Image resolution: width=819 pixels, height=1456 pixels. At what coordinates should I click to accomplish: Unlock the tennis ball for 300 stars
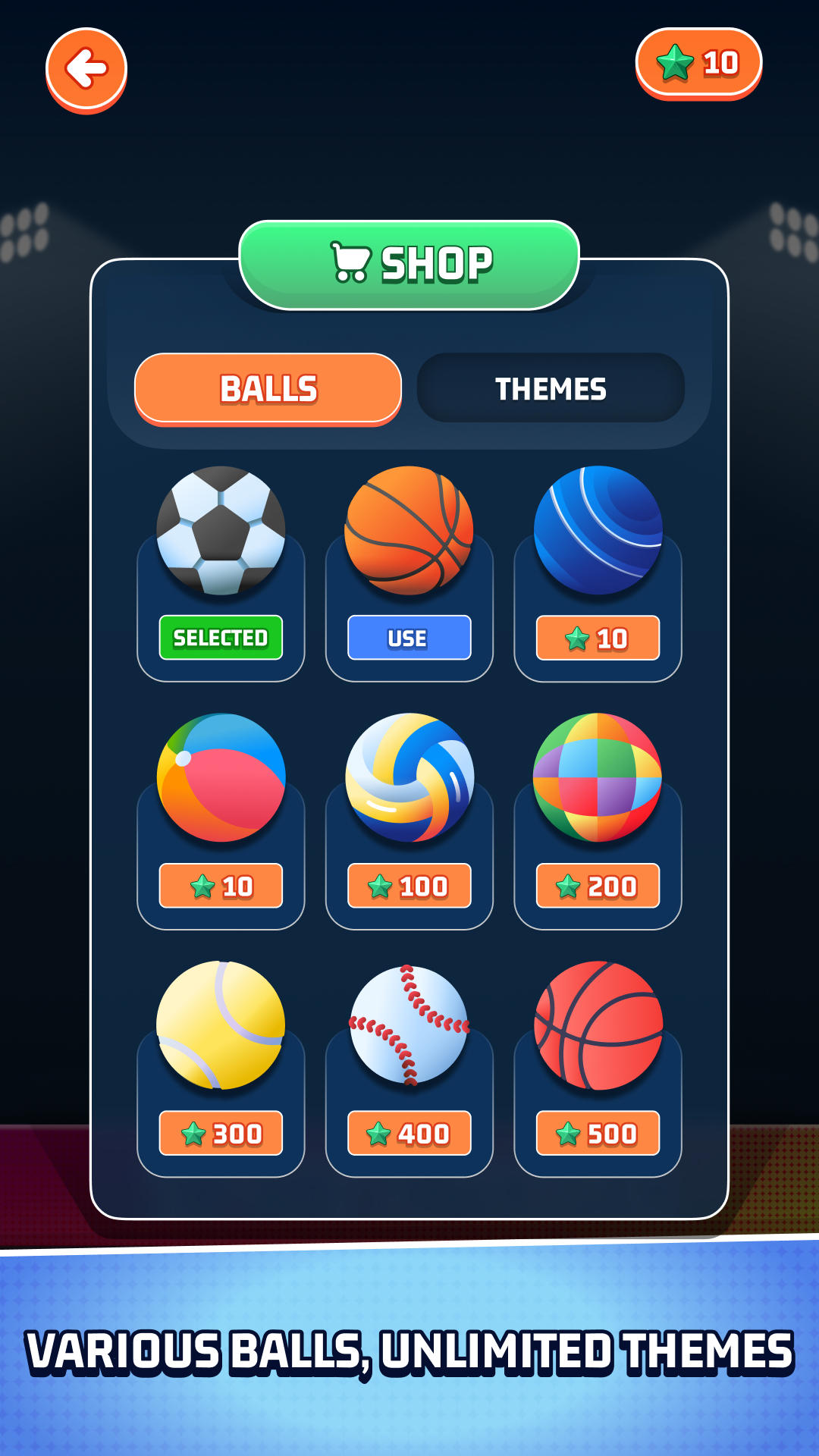tap(221, 1134)
